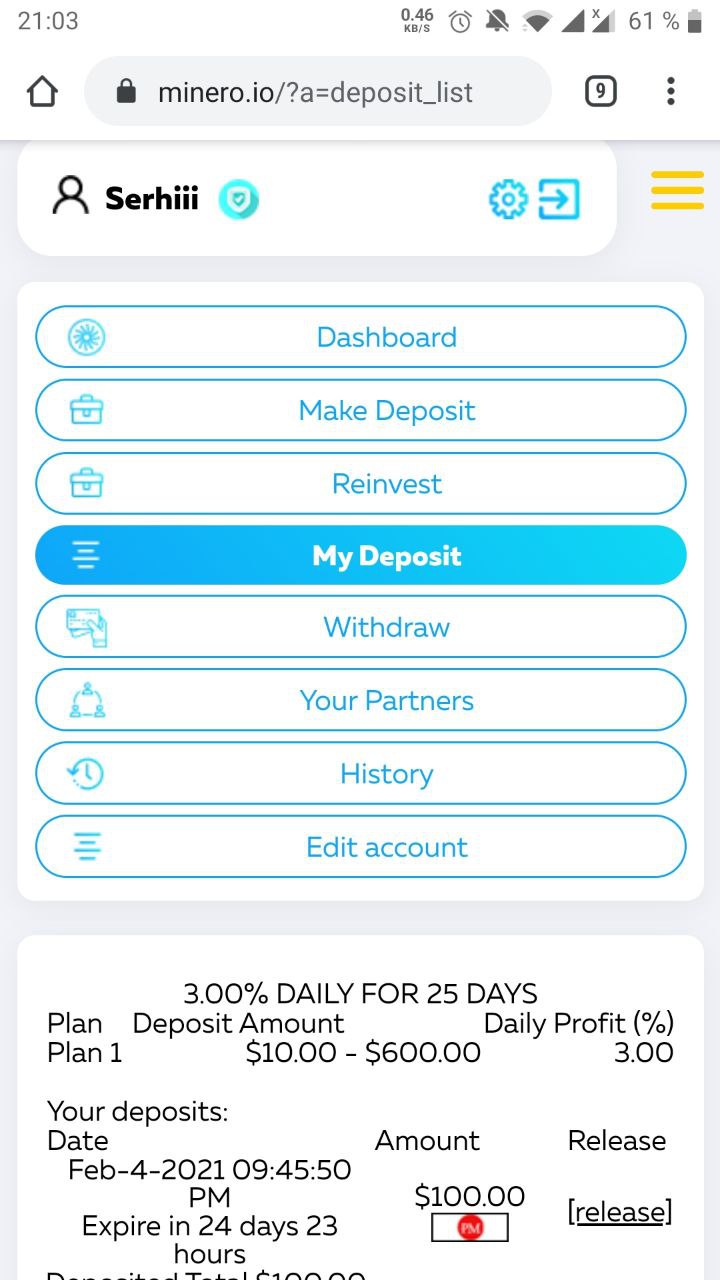
Task: Tap the release link for the $100.00 deposit
Action: click(x=620, y=1212)
